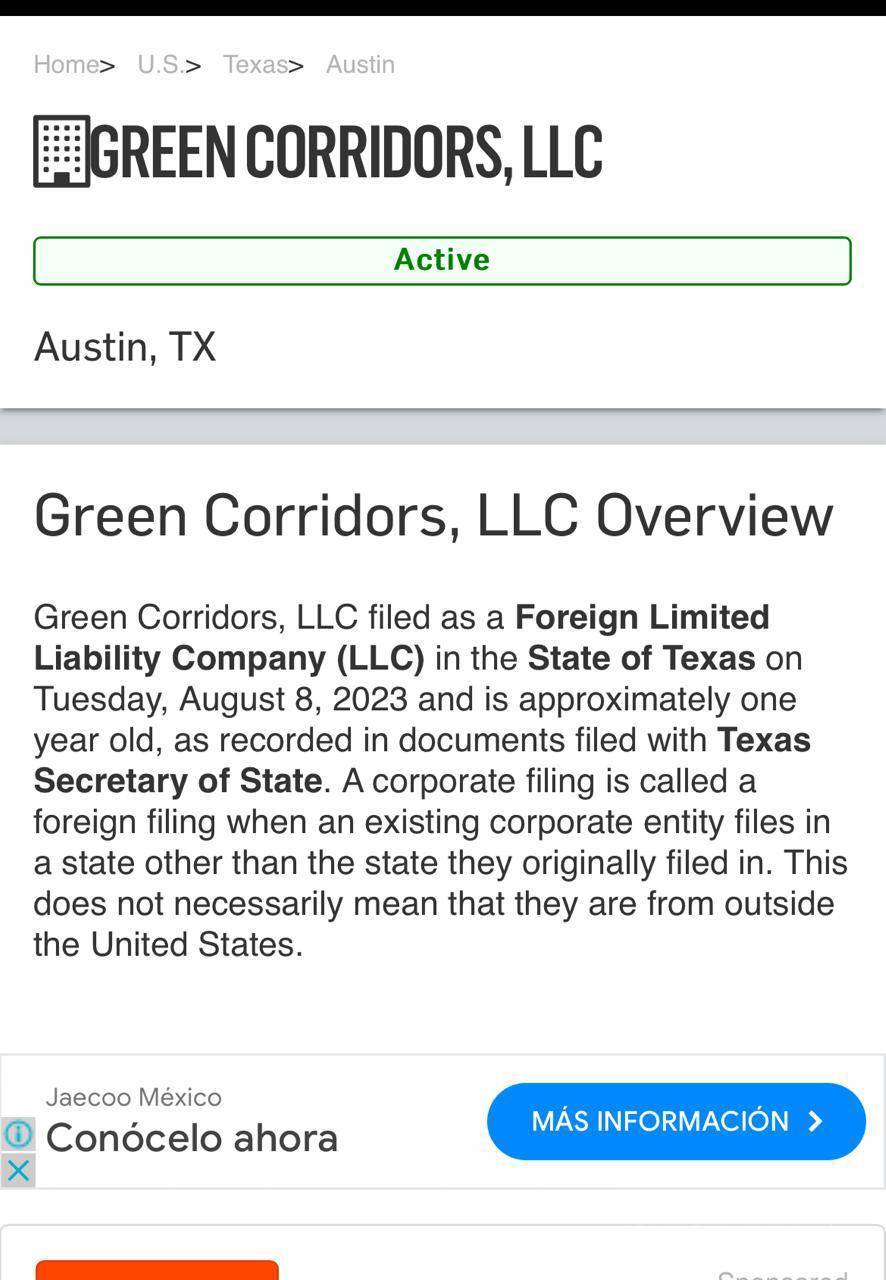Tap the MÁS INFORMACIÓN ad button
The height and width of the screenshot is (1280, 886).
click(x=676, y=1121)
